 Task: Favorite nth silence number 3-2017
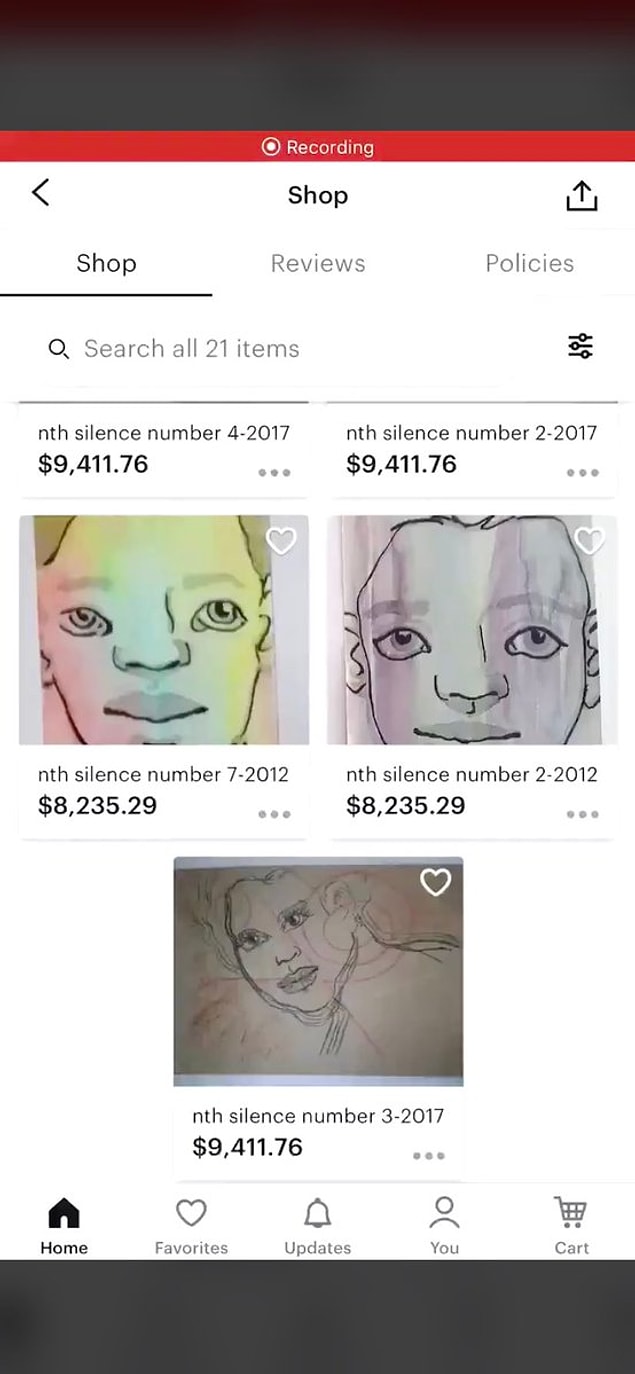[x=435, y=882]
